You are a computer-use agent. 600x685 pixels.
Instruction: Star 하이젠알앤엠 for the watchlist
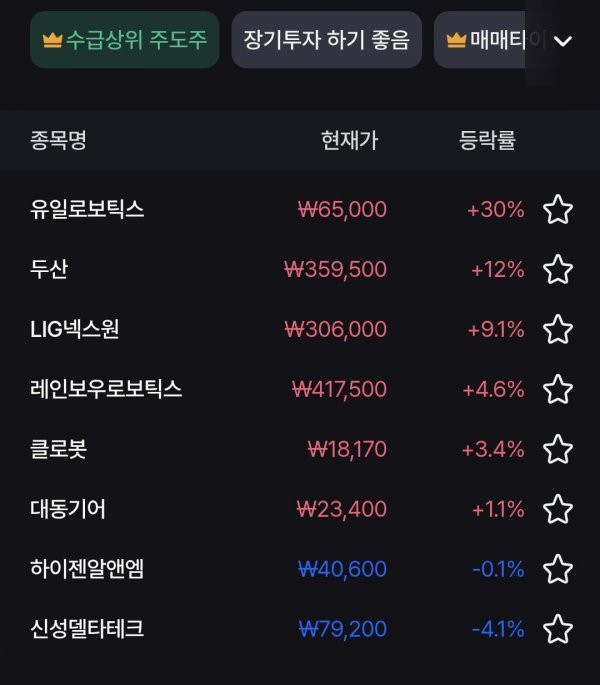pos(557,570)
